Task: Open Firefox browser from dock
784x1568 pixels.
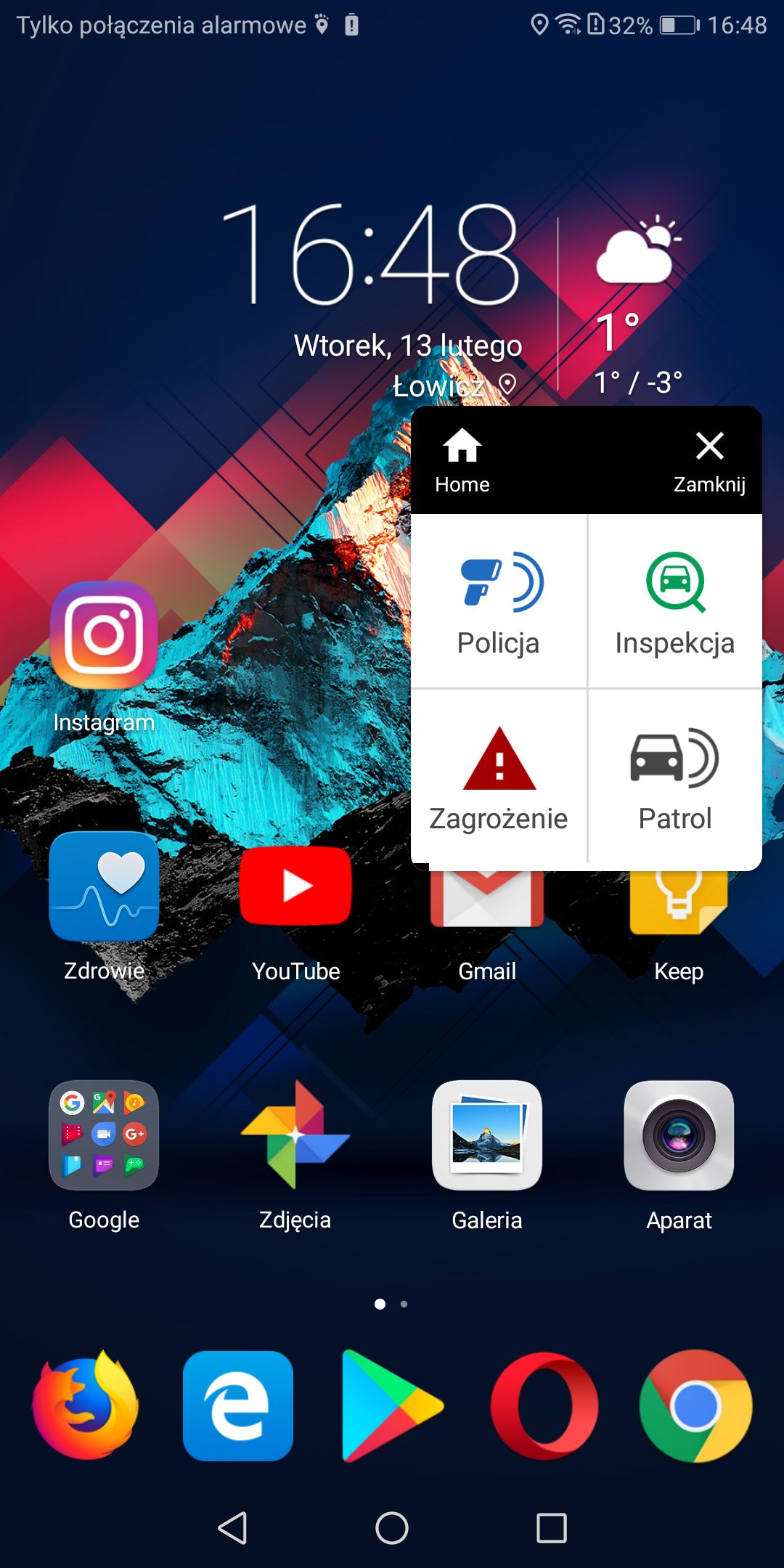Action: point(86,1405)
